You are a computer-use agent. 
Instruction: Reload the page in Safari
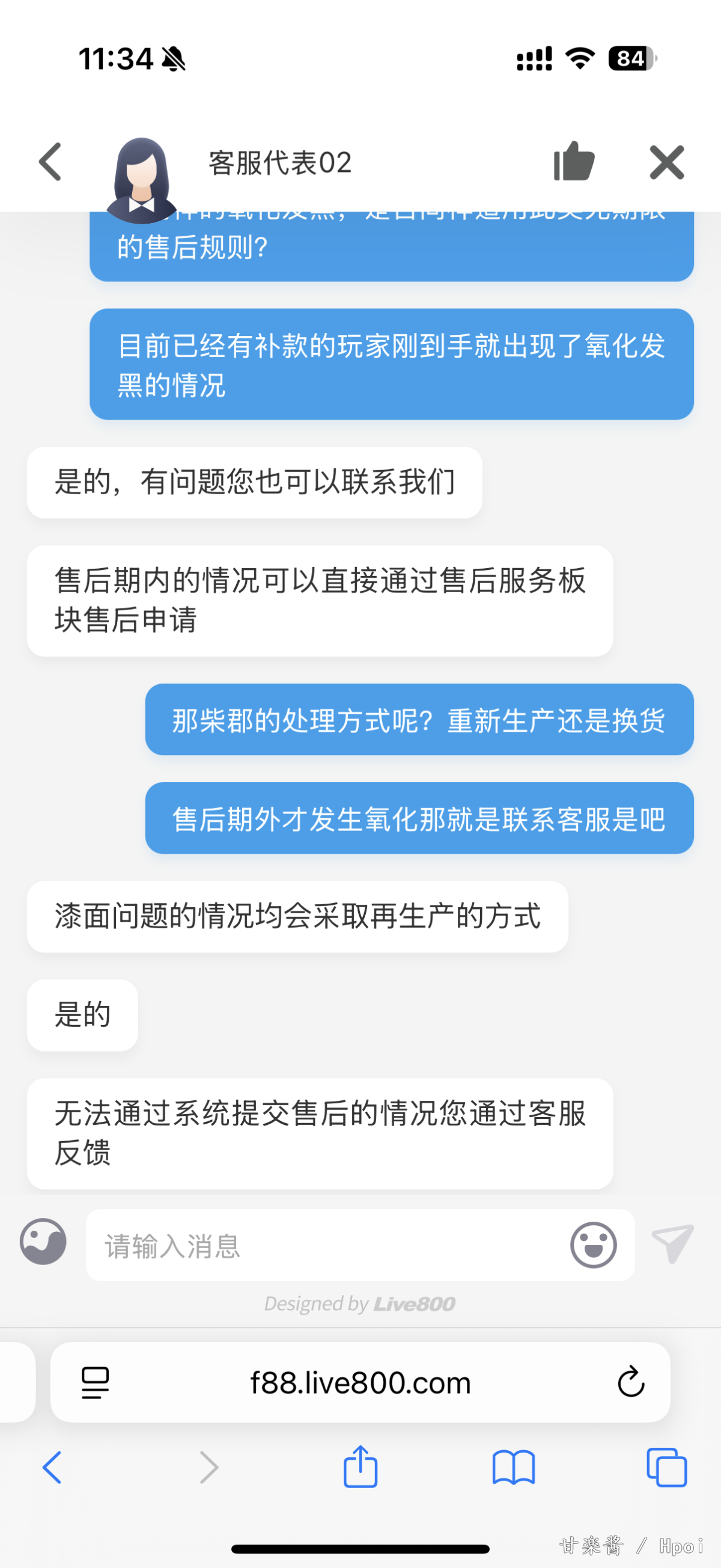(631, 1382)
